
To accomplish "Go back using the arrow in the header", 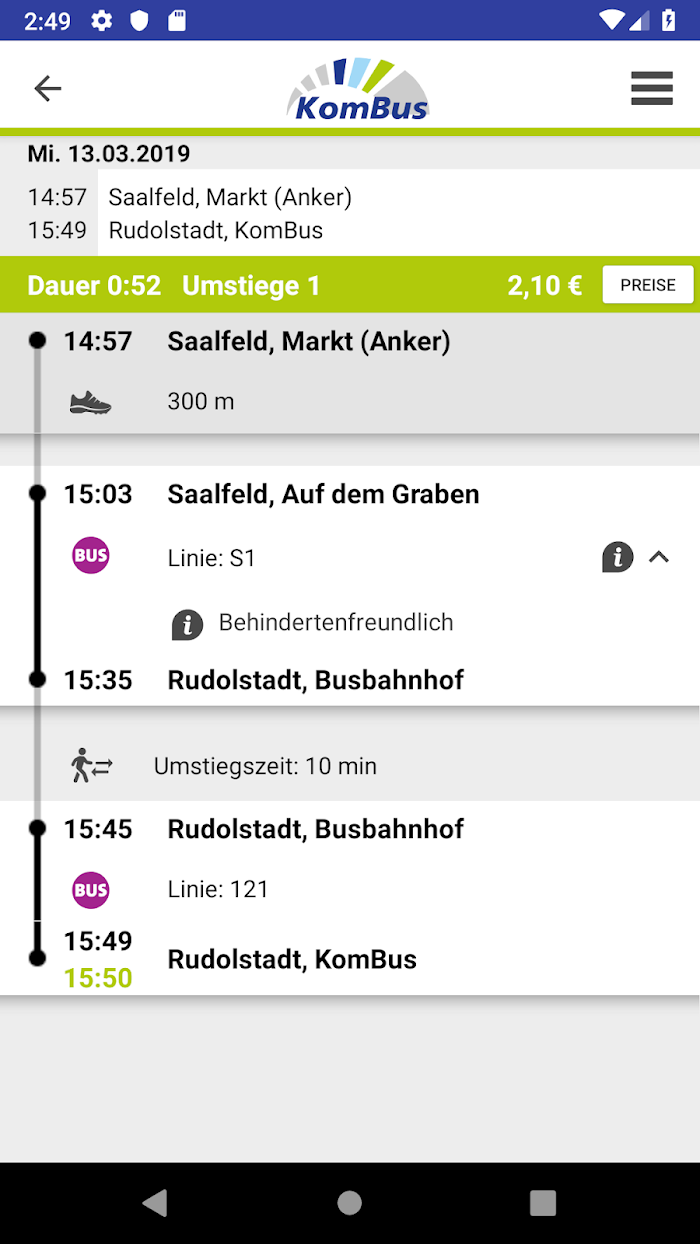I will (x=48, y=89).
